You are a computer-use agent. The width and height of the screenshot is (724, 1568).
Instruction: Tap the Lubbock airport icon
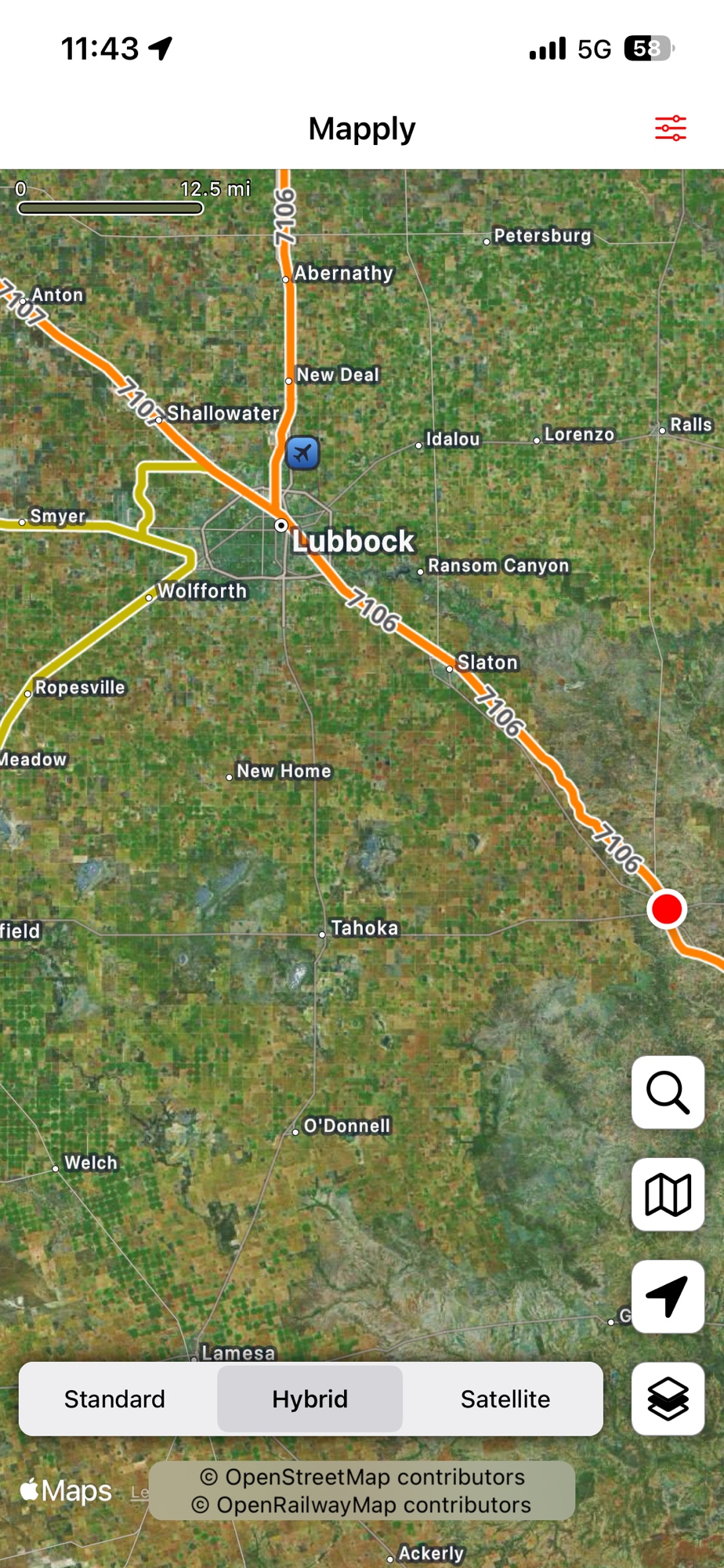coord(302,452)
